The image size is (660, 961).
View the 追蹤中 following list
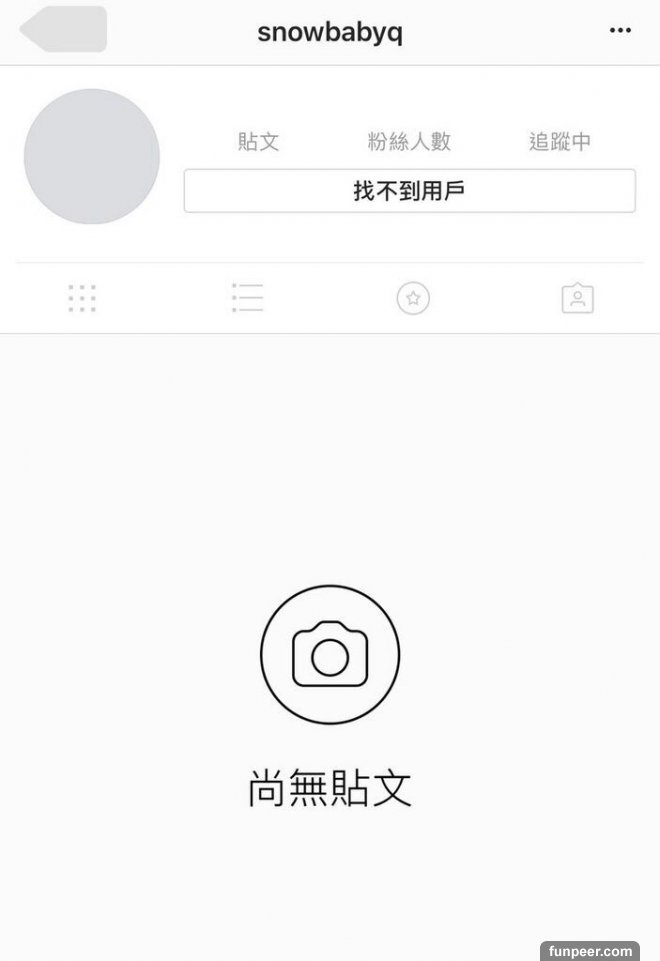(x=559, y=142)
